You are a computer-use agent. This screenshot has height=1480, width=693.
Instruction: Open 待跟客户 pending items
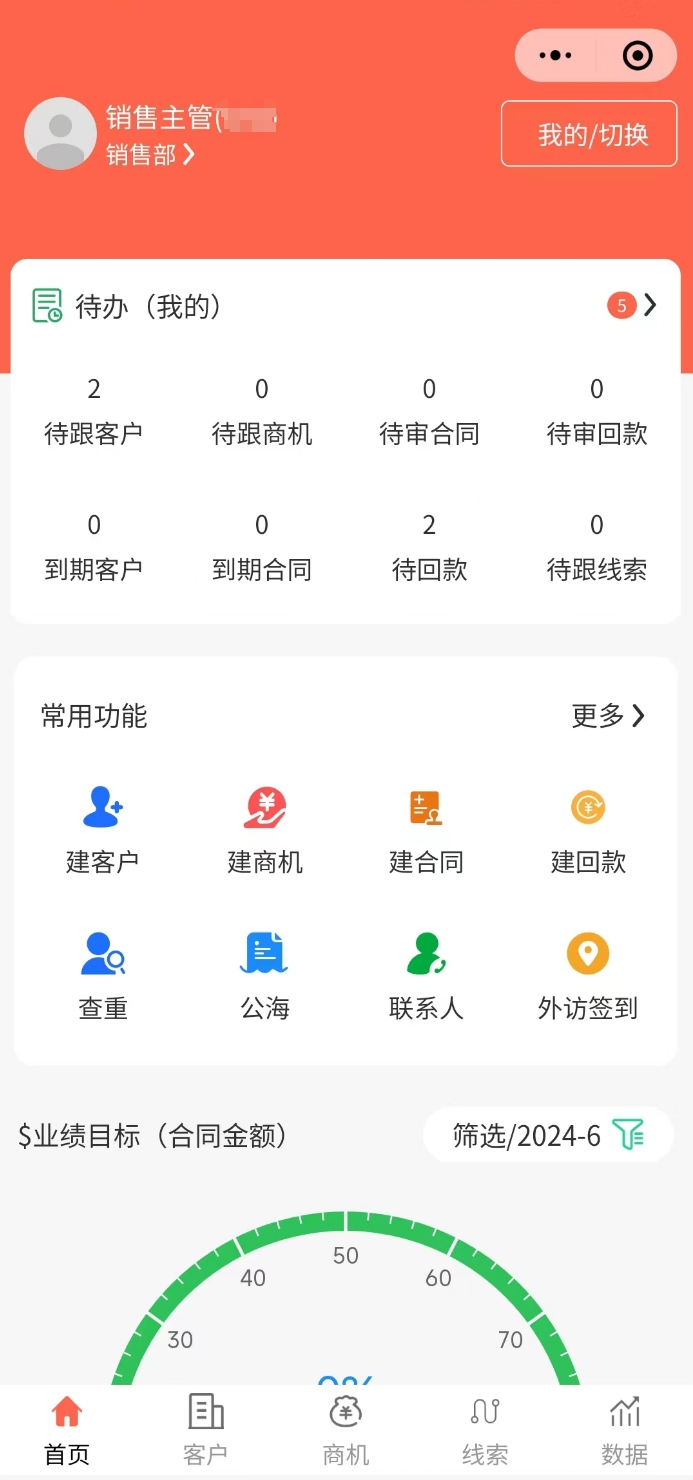pyautogui.click(x=94, y=411)
